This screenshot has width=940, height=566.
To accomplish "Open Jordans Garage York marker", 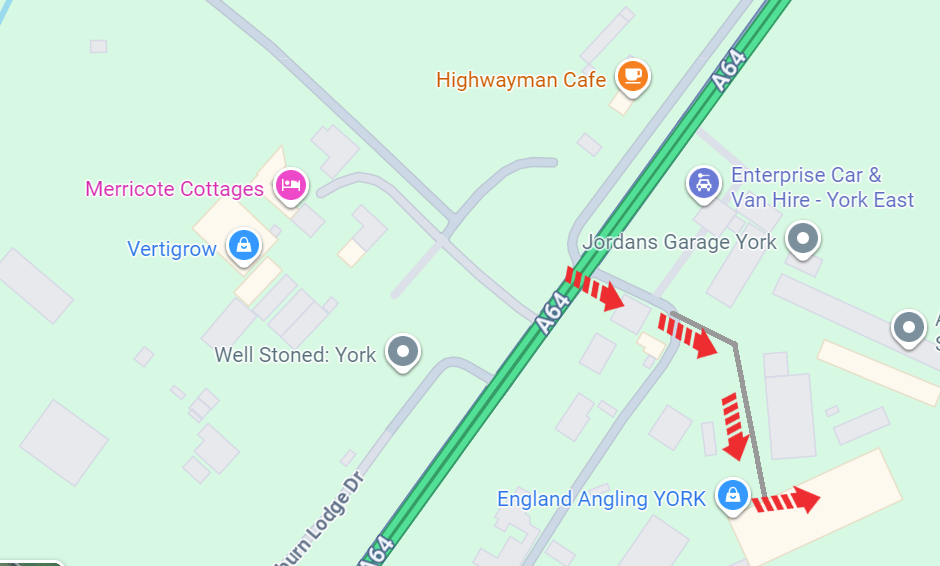I will pyautogui.click(x=803, y=239).
